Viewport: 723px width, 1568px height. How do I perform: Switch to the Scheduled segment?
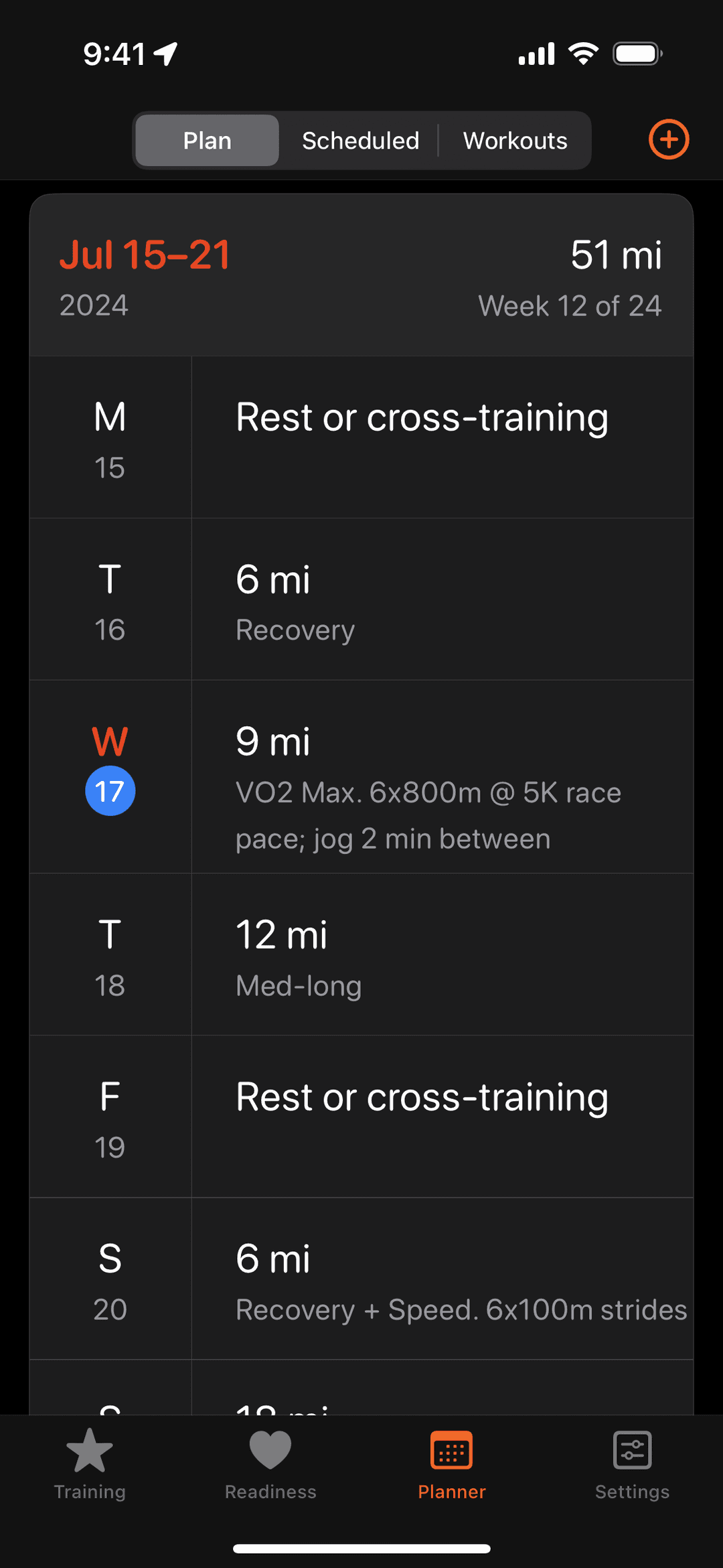click(x=360, y=141)
